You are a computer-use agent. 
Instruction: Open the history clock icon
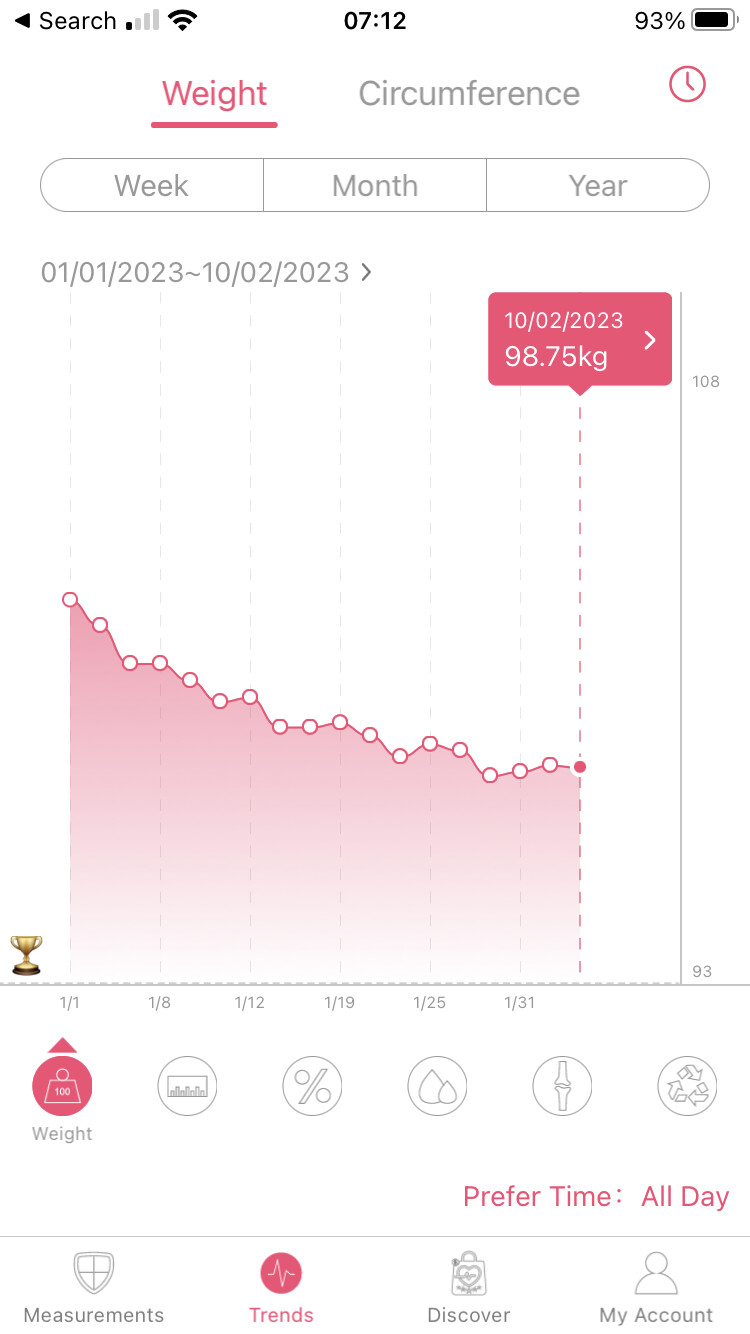coord(687,85)
